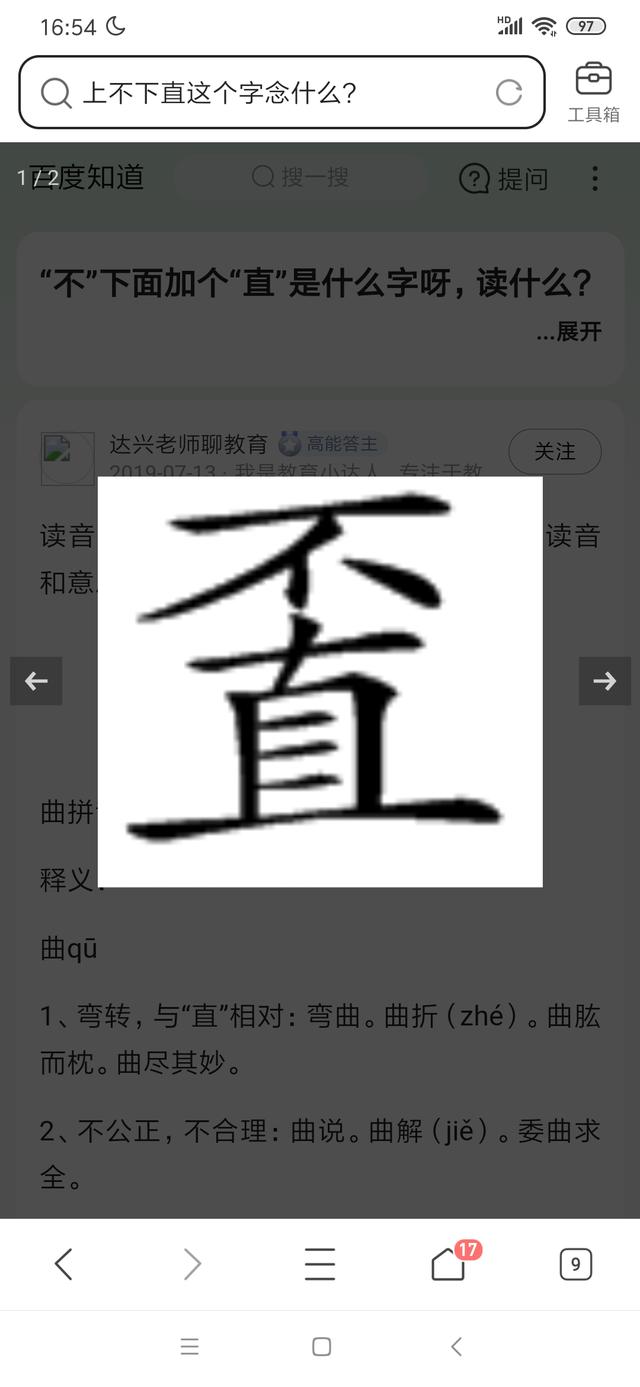The height and width of the screenshot is (1387, 640).
Task: Show the next image with the right arrow
Action: coord(604,681)
